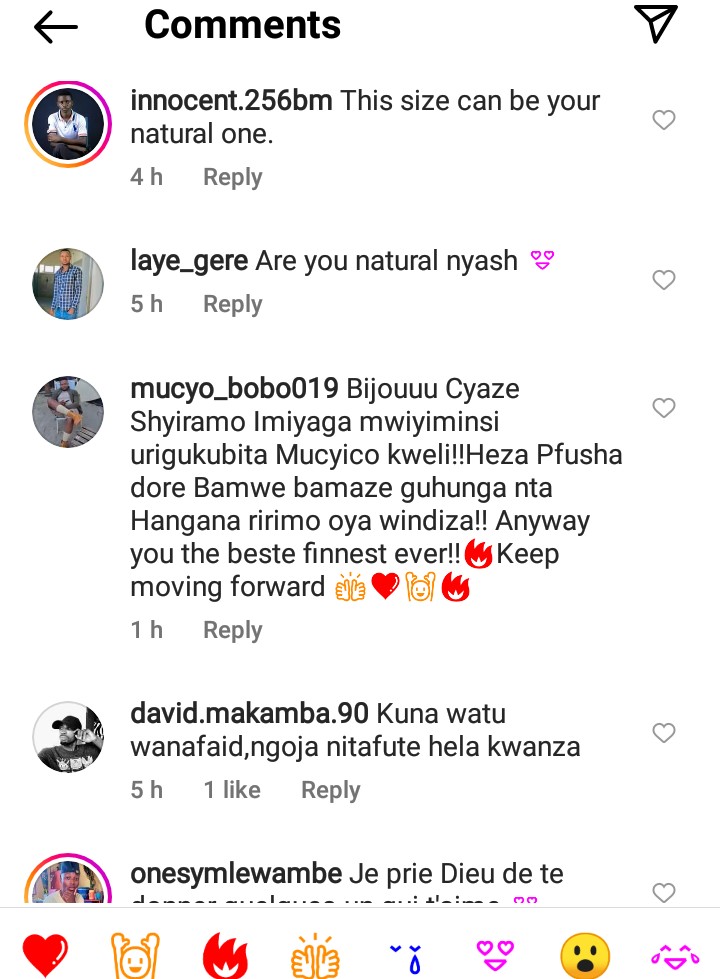Insert surprised face emoji reaction
720x979 pixels.
coord(585,955)
